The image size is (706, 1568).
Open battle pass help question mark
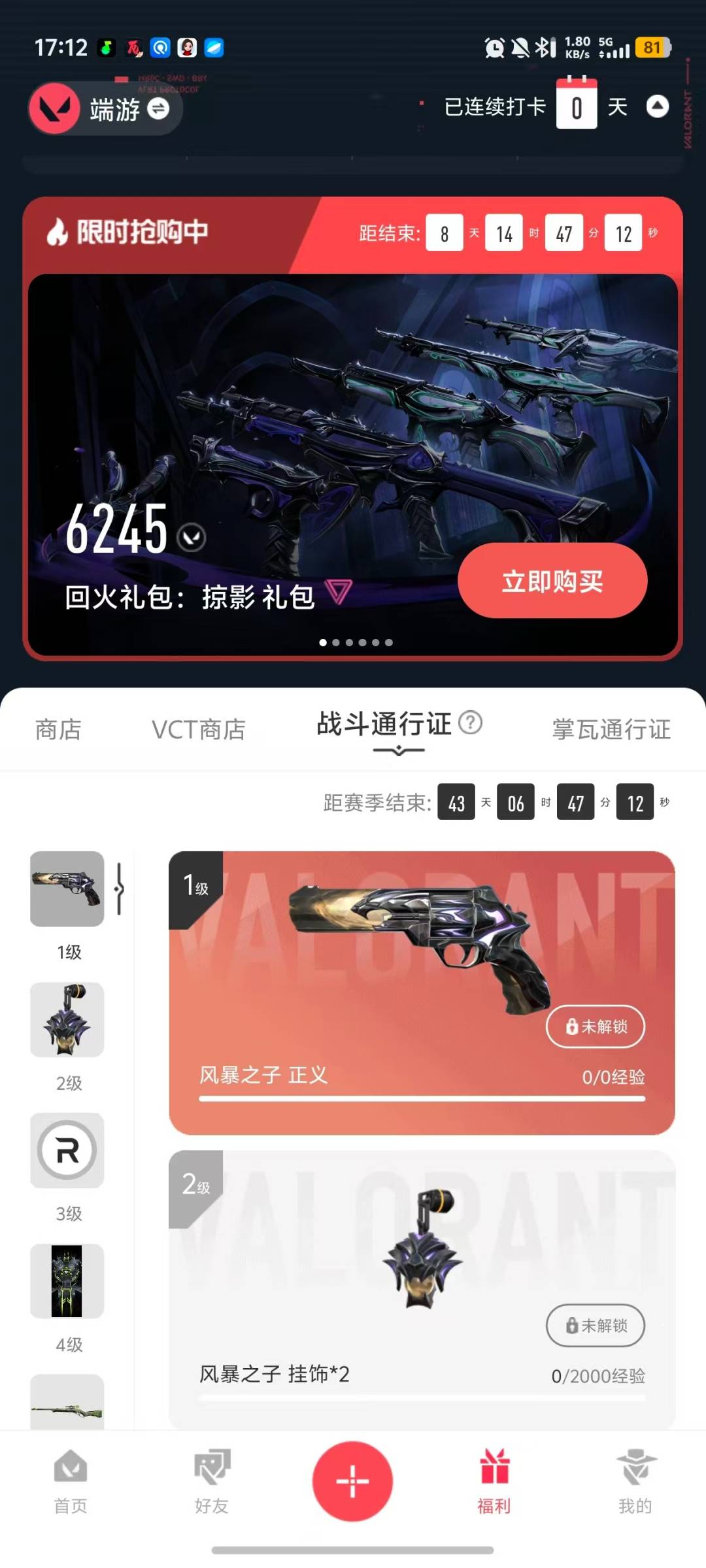click(470, 723)
